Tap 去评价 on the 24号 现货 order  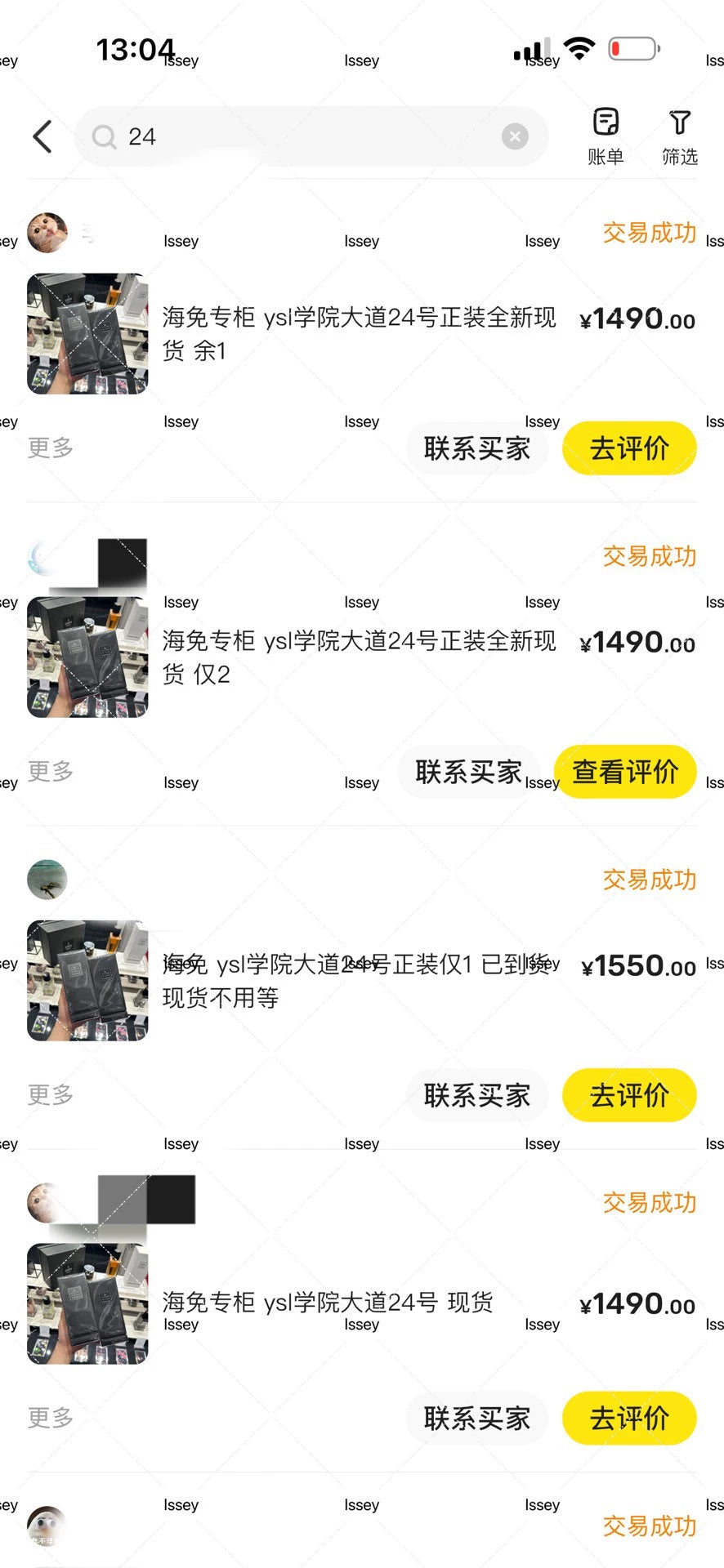coord(629,1419)
